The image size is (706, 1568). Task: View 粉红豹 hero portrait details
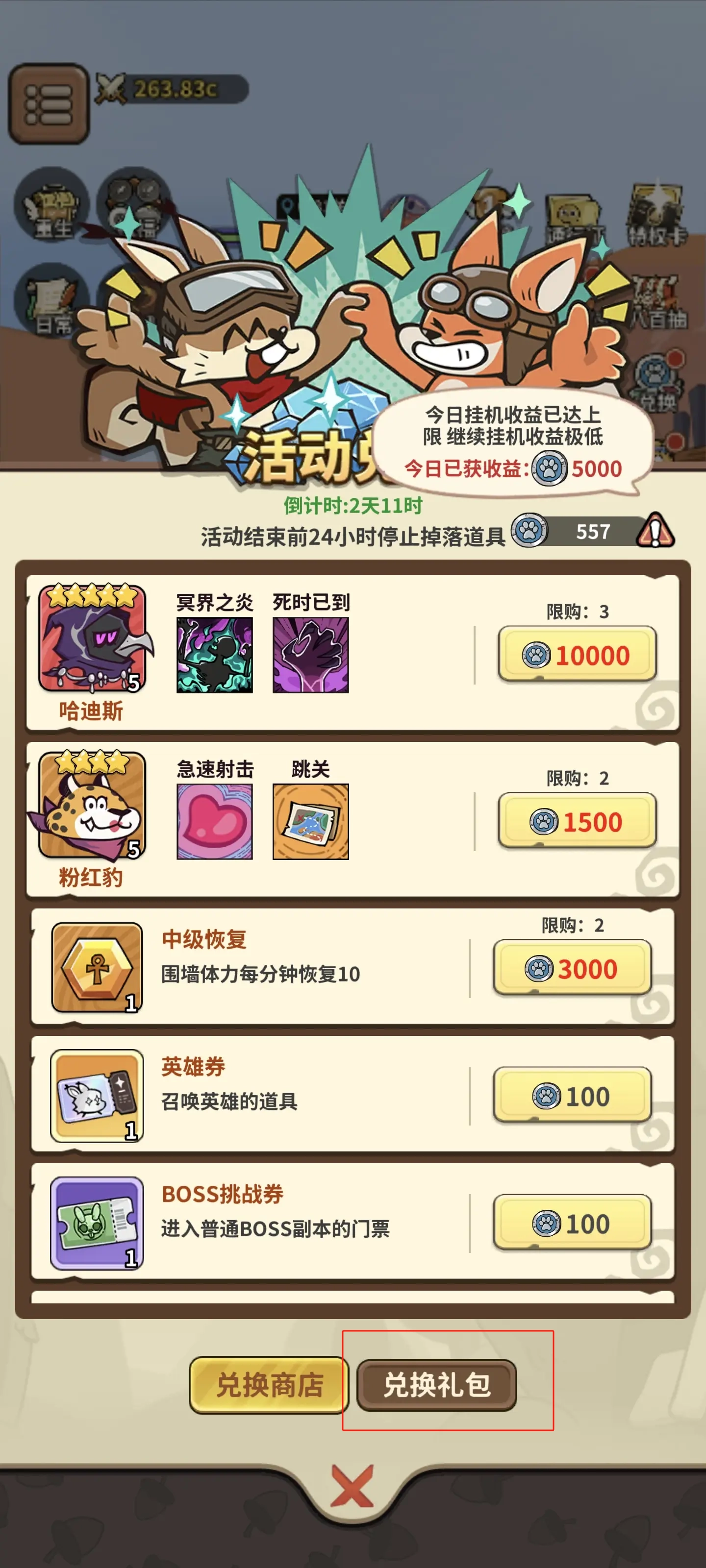pyautogui.click(x=92, y=805)
